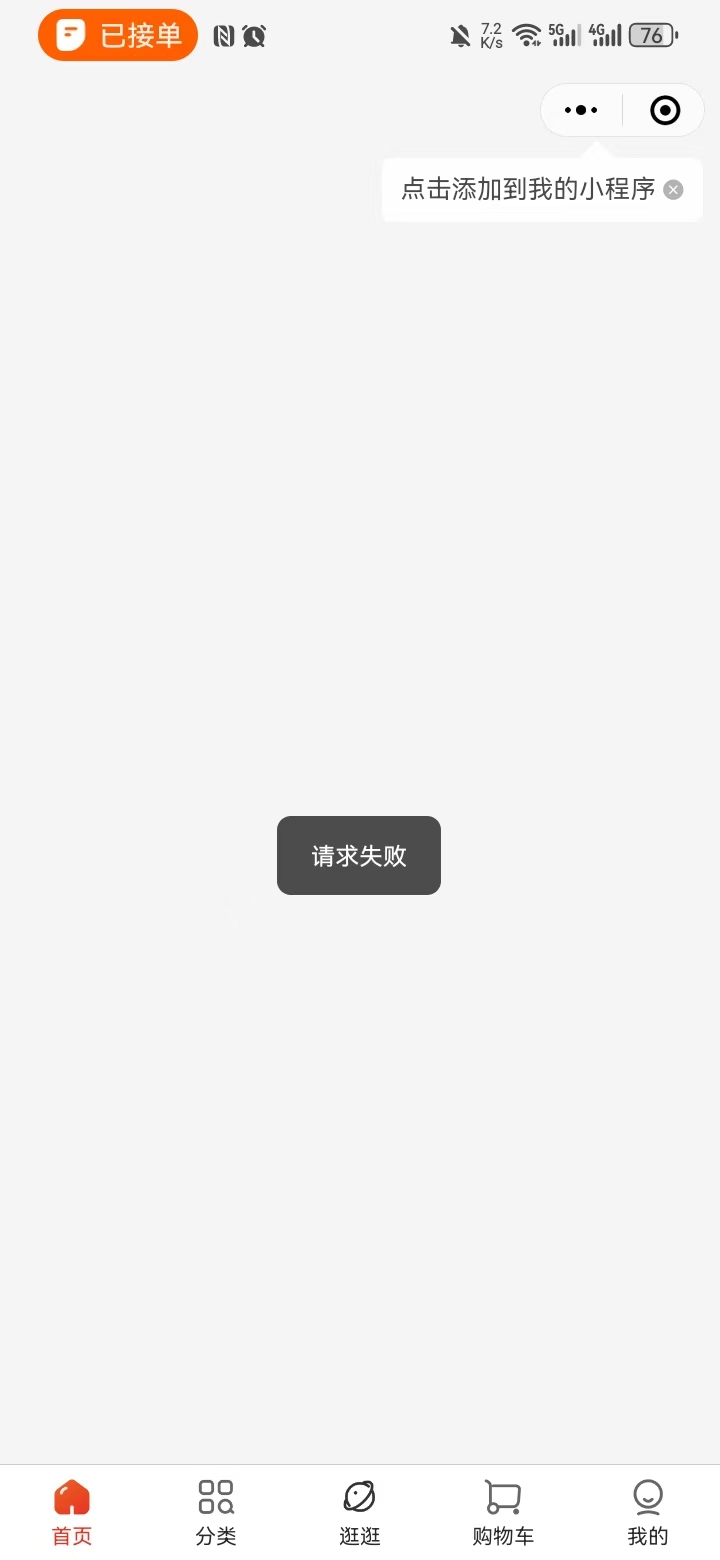Viewport: 720px width, 1560px height.
Task: Go to the 购物车 tab
Action: [x=503, y=1512]
